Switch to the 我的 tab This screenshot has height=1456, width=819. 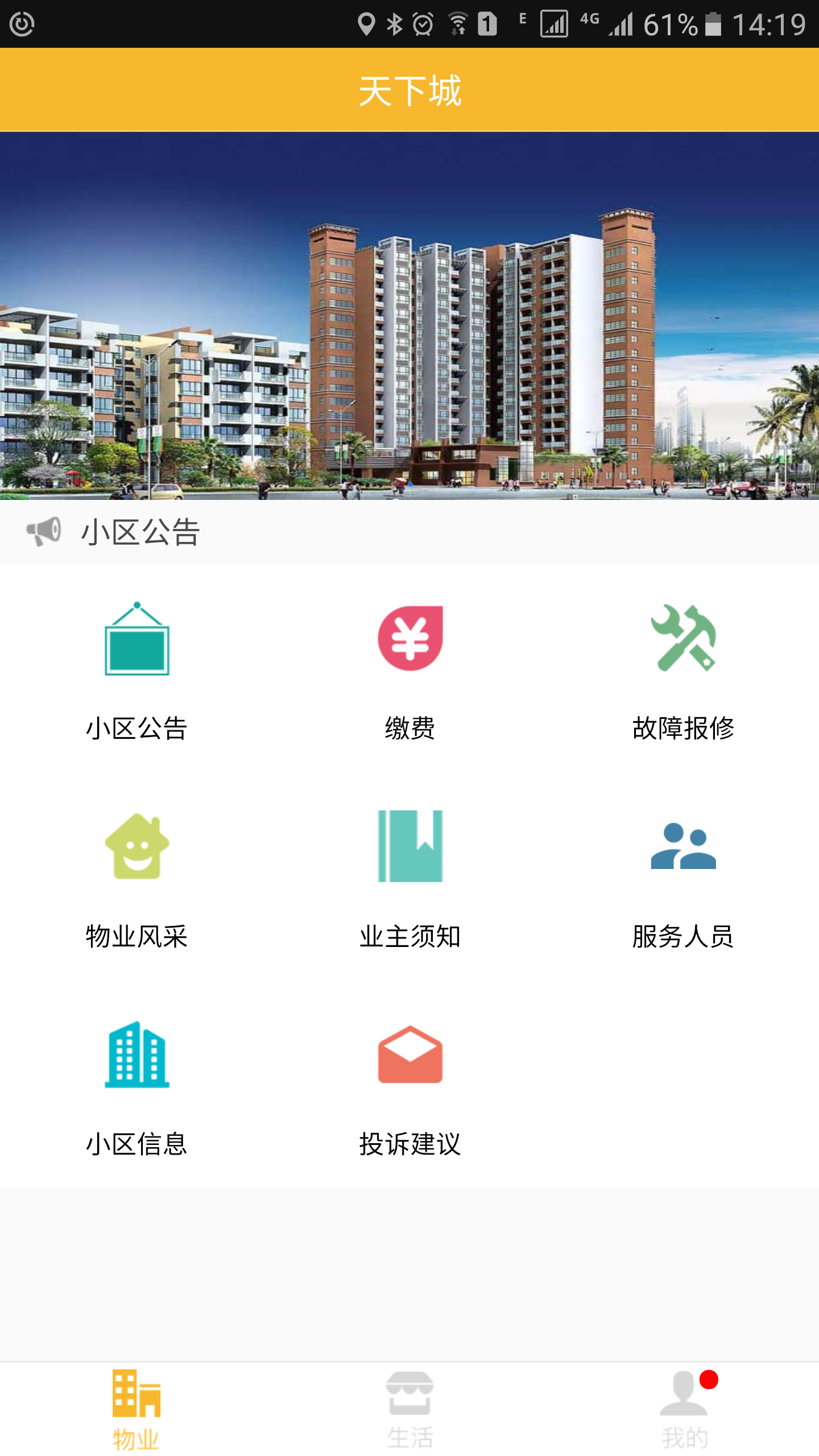684,1409
